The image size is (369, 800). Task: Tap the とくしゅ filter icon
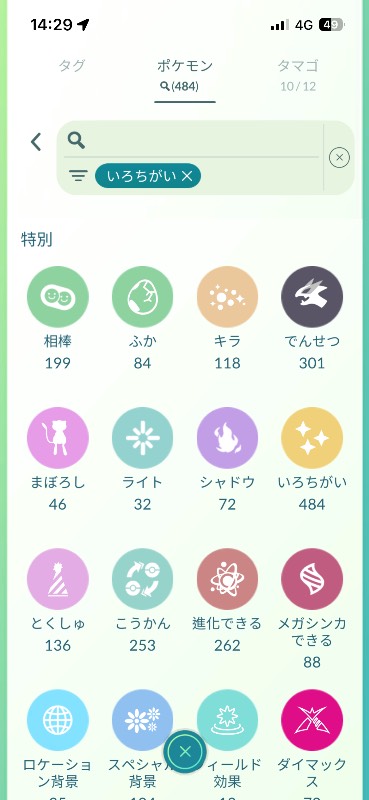(x=58, y=579)
